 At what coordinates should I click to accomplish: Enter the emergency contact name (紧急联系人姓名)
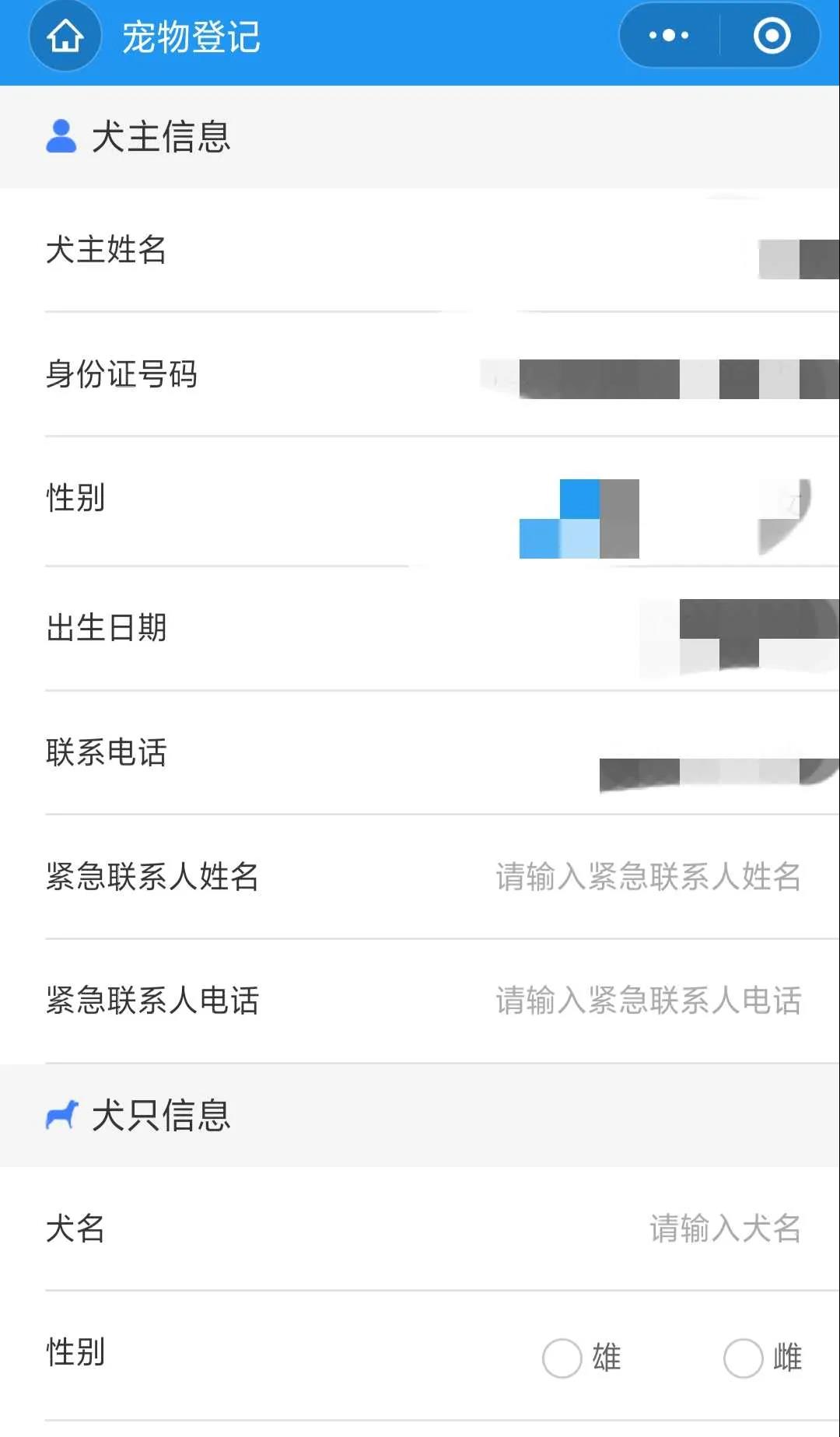point(647,877)
